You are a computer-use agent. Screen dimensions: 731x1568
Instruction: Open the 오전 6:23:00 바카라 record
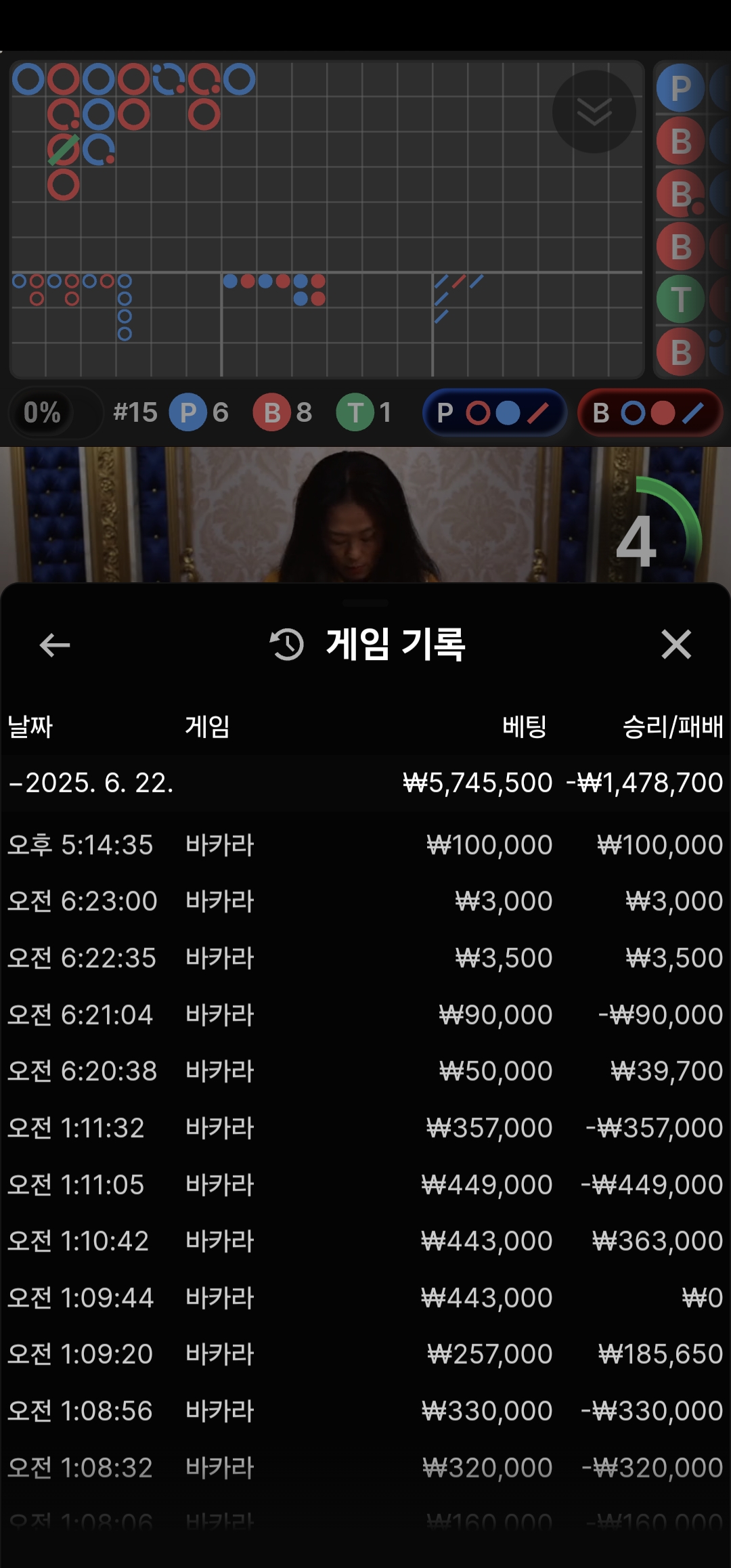pos(365,901)
